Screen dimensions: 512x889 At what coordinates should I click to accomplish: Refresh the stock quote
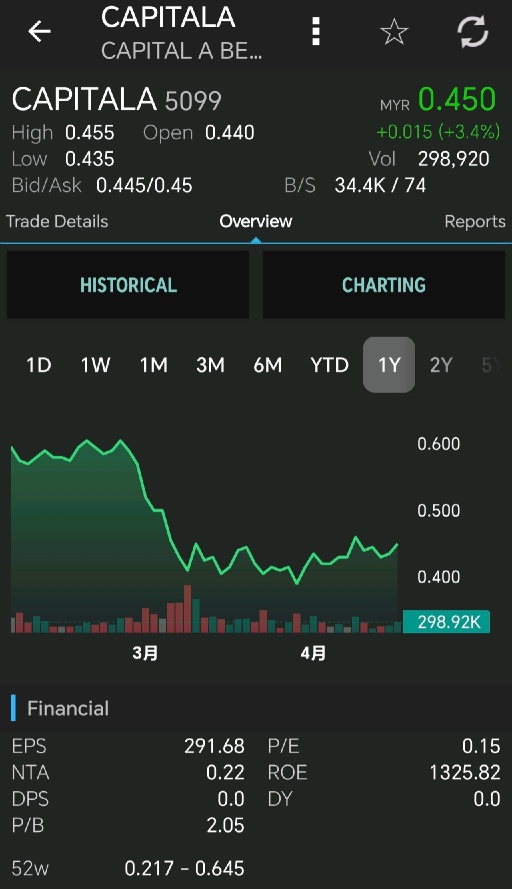[x=473, y=31]
